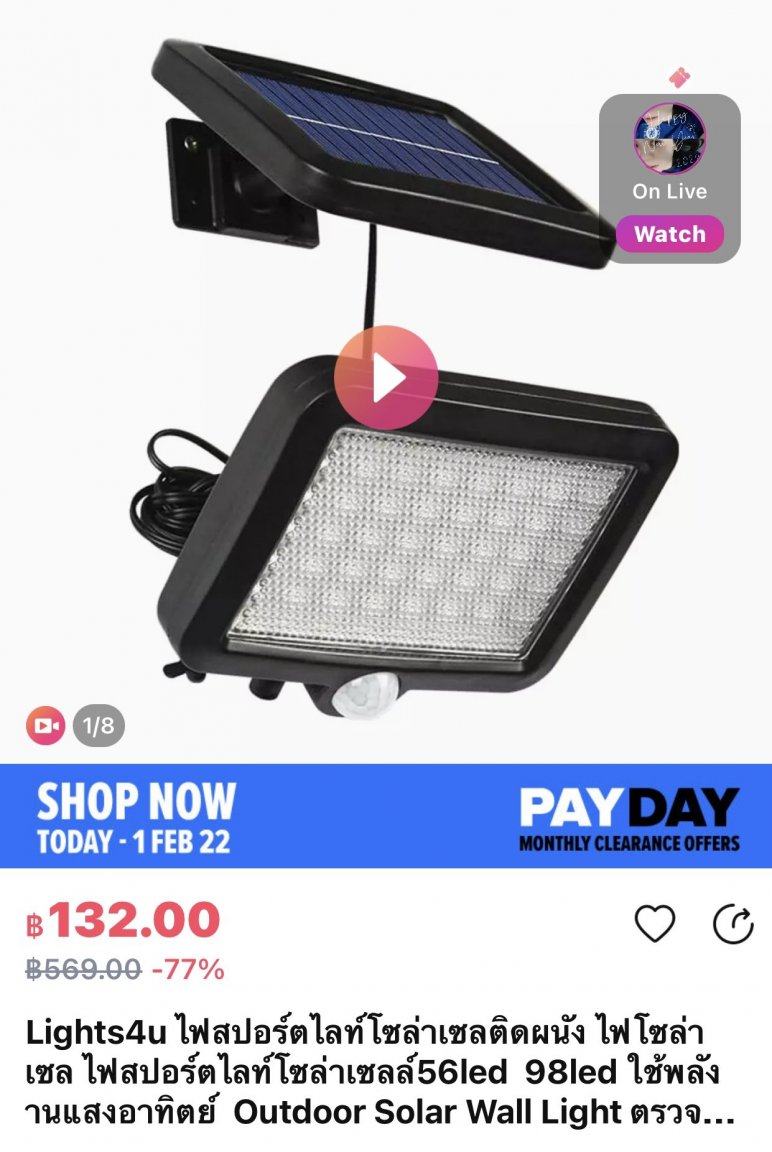Play the product video
772x1152 pixels.
click(386, 378)
